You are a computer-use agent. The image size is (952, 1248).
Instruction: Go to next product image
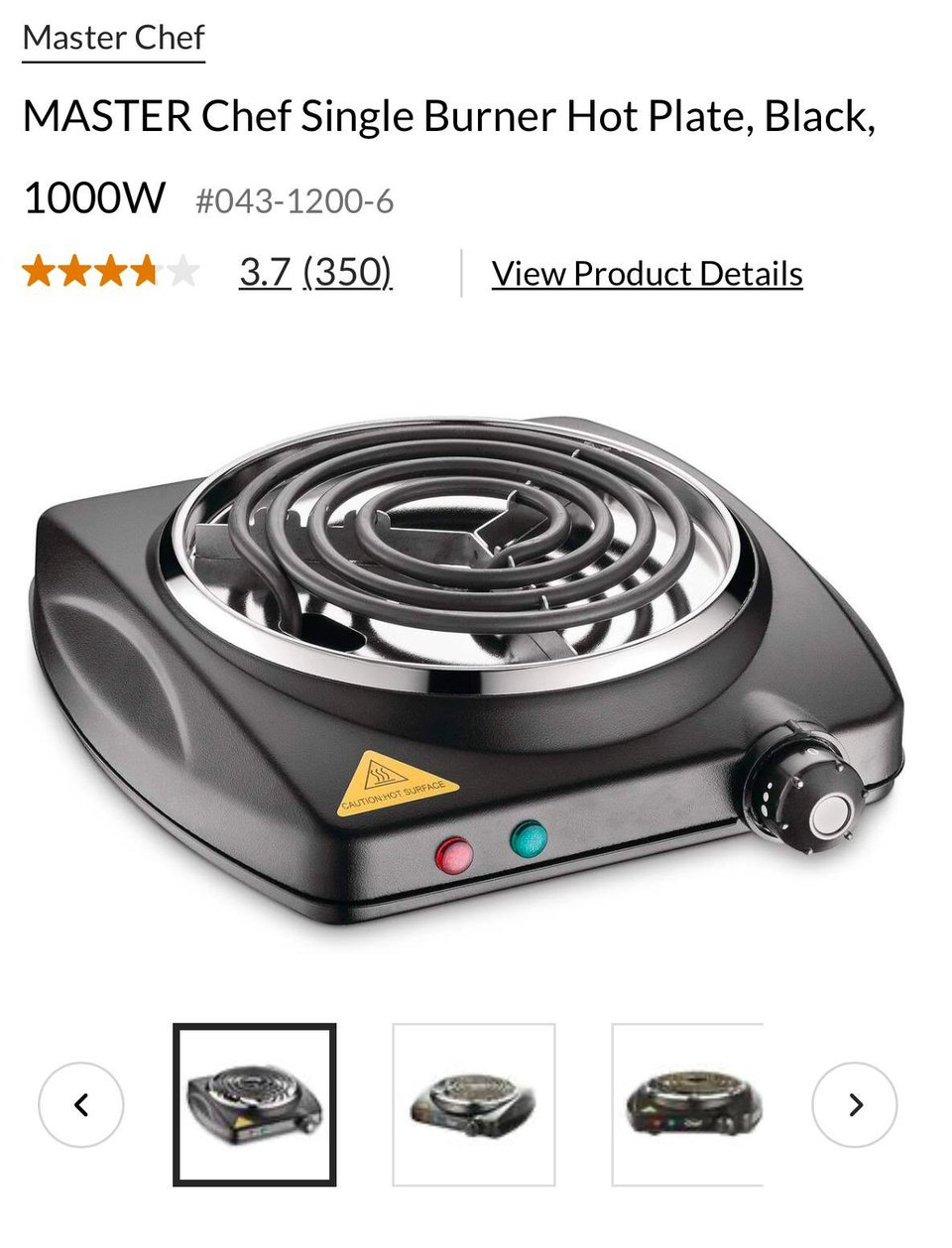coord(855,1104)
